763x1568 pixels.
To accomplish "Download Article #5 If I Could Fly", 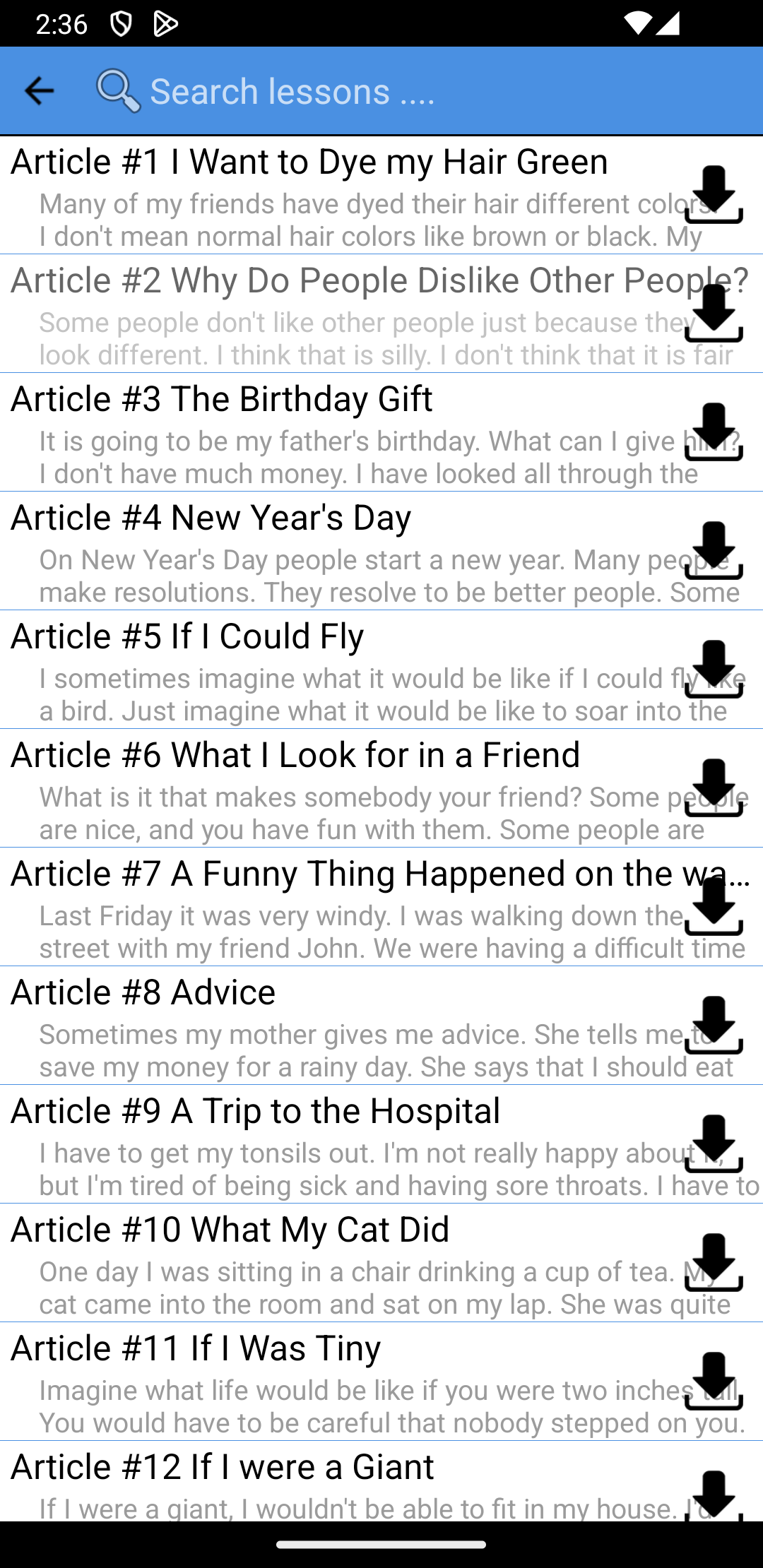I will (x=714, y=670).
